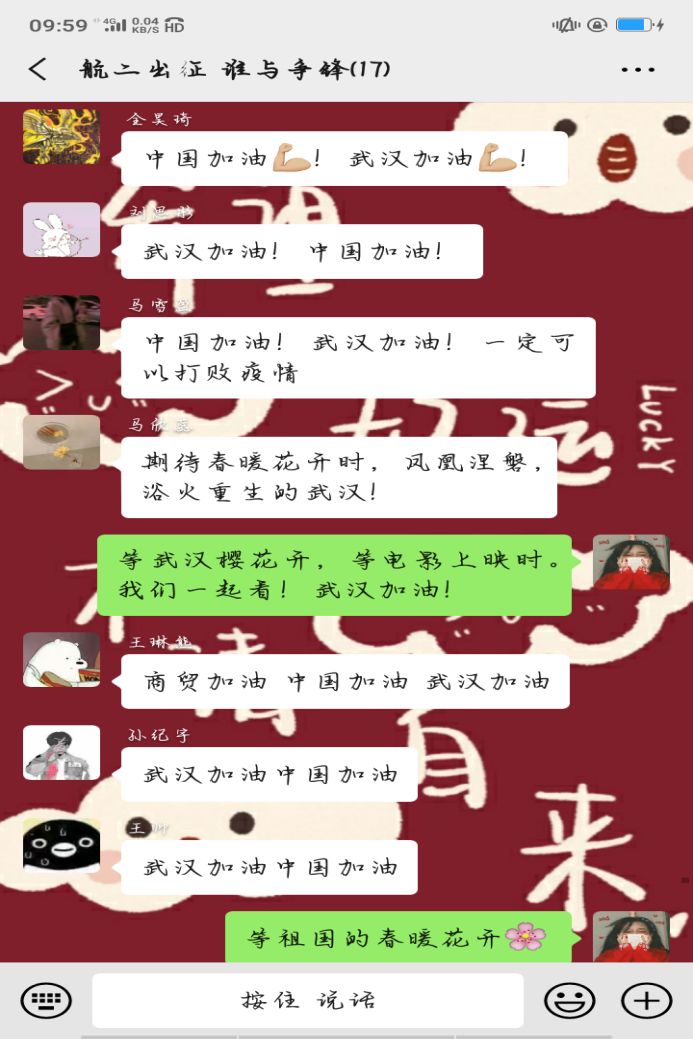Tap the avatar above 期待春暖花开时 message

(61, 442)
